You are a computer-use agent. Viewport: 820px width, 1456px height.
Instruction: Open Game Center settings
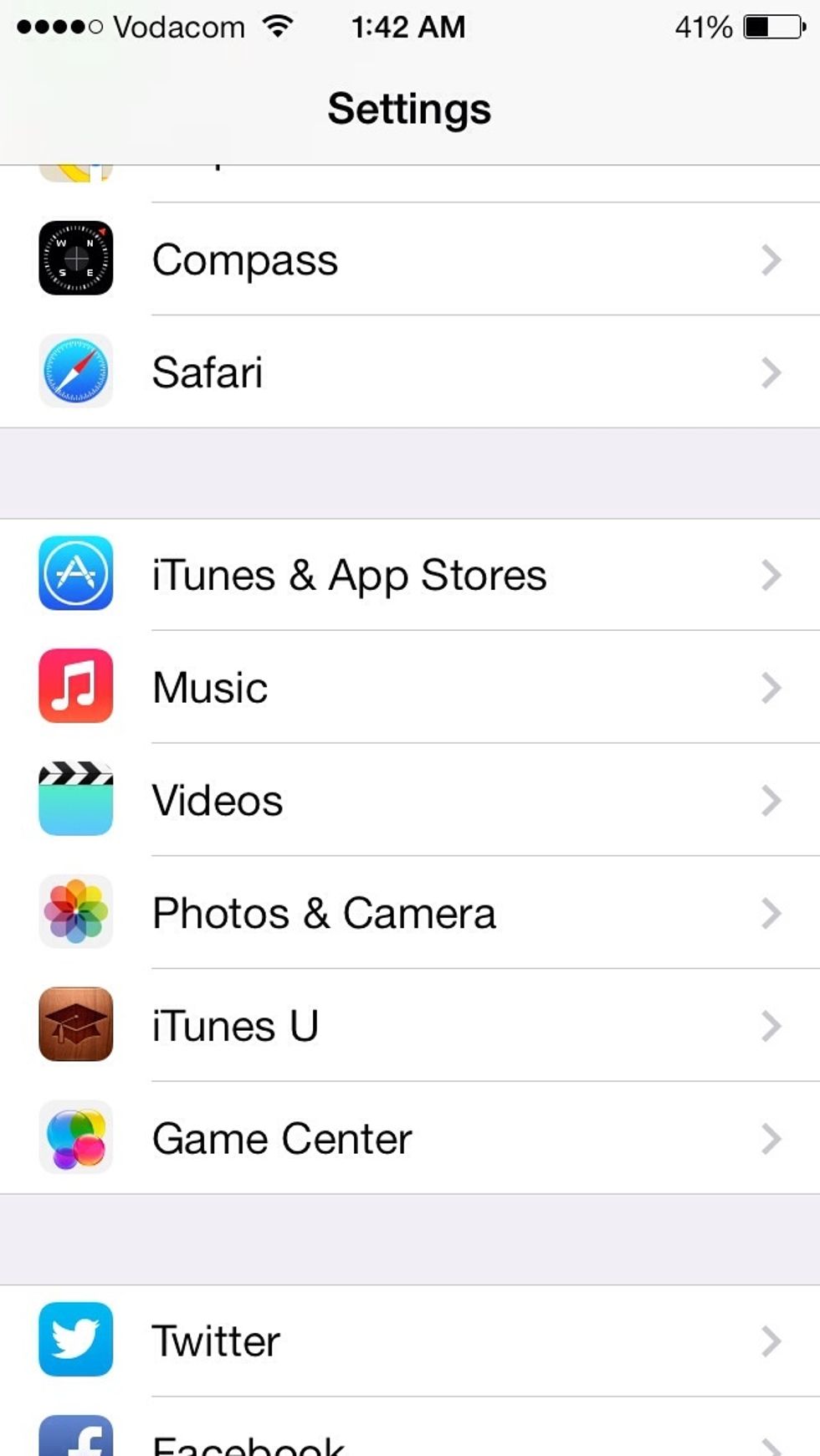tap(410, 1139)
